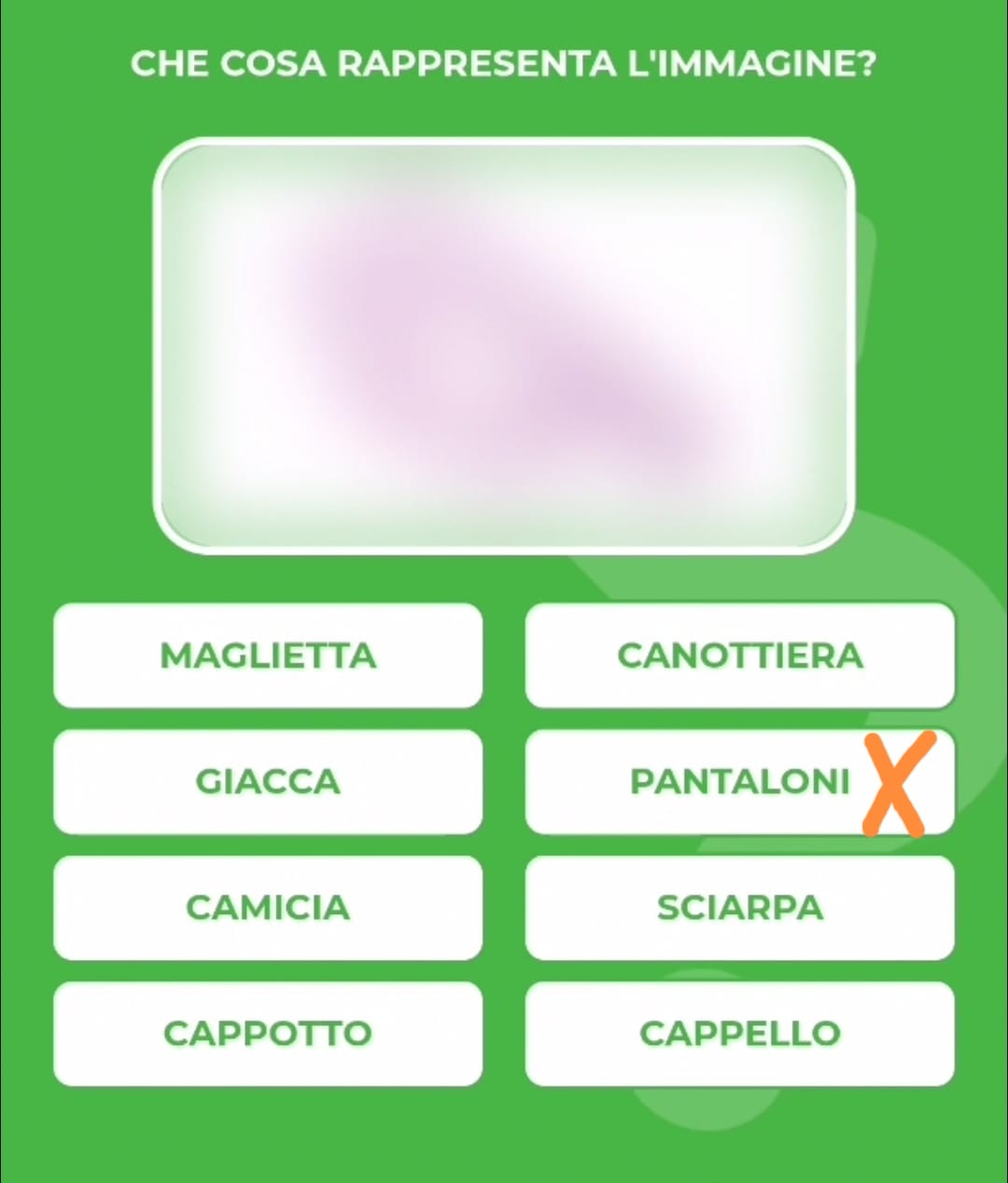Image resolution: width=1008 pixels, height=1183 pixels.
Task: Choose the CAPPOTTO option
Action: click(x=268, y=1034)
